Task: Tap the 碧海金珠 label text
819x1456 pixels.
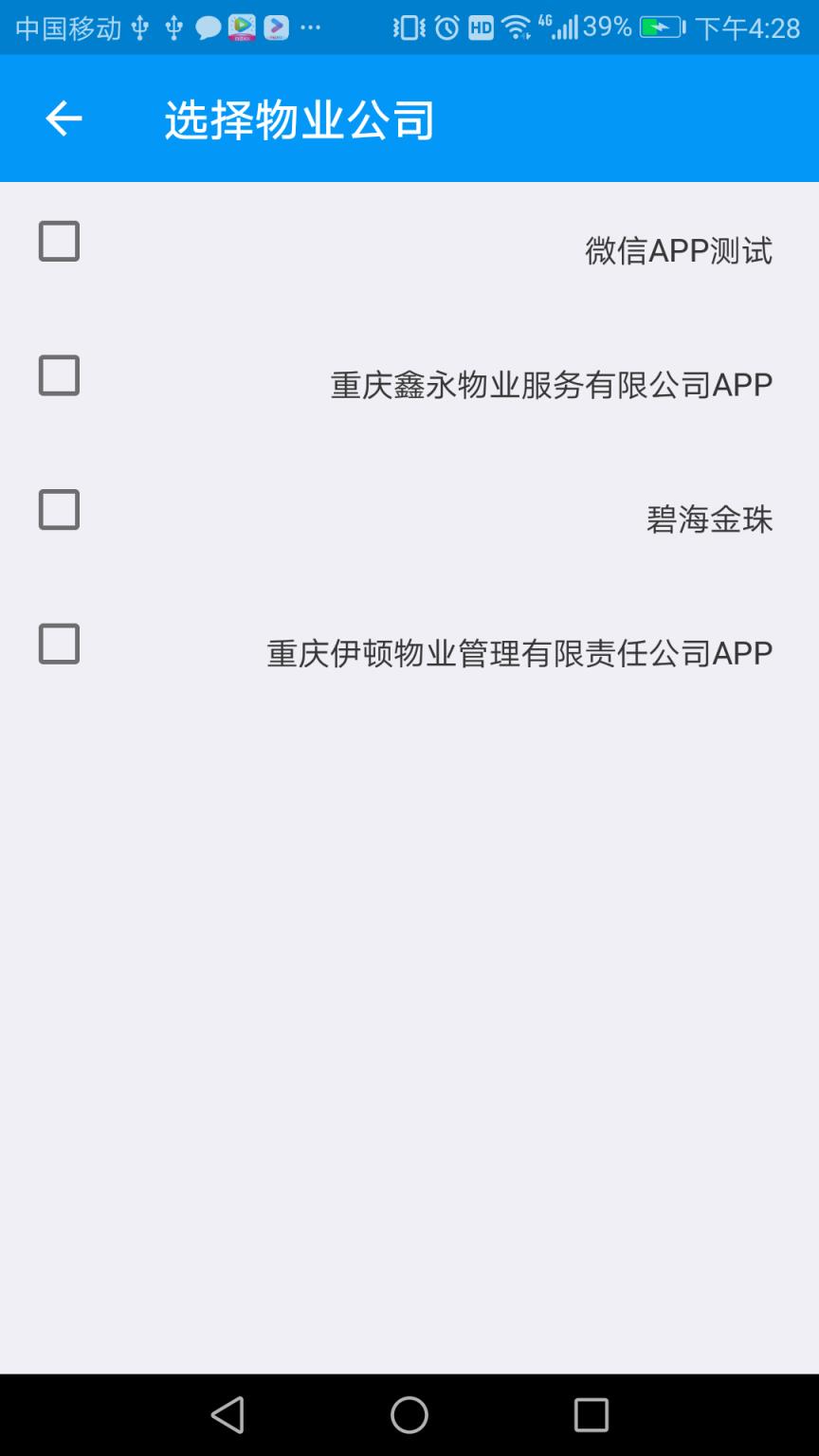Action: click(x=712, y=519)
